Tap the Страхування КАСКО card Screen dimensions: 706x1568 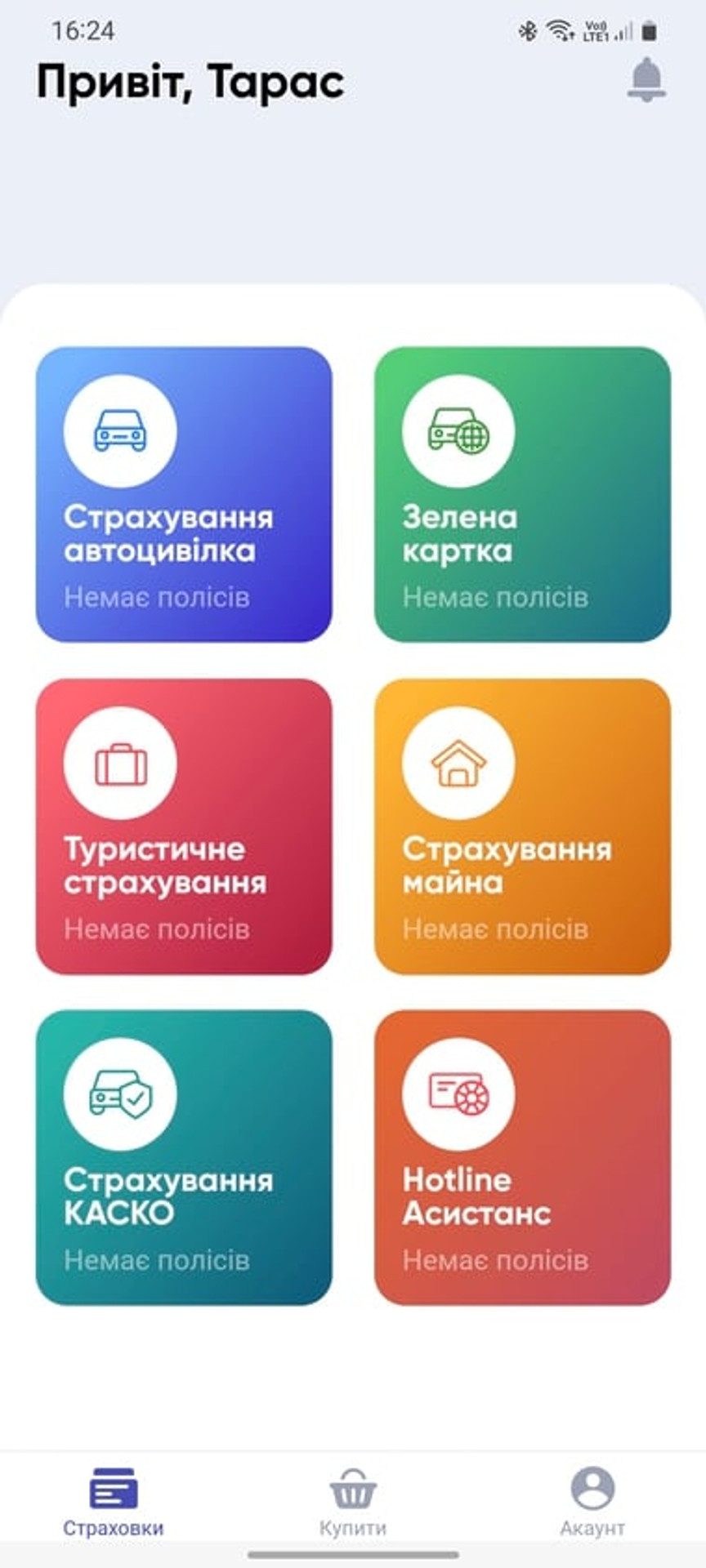pyautogui.click(x=184, y=1158)
